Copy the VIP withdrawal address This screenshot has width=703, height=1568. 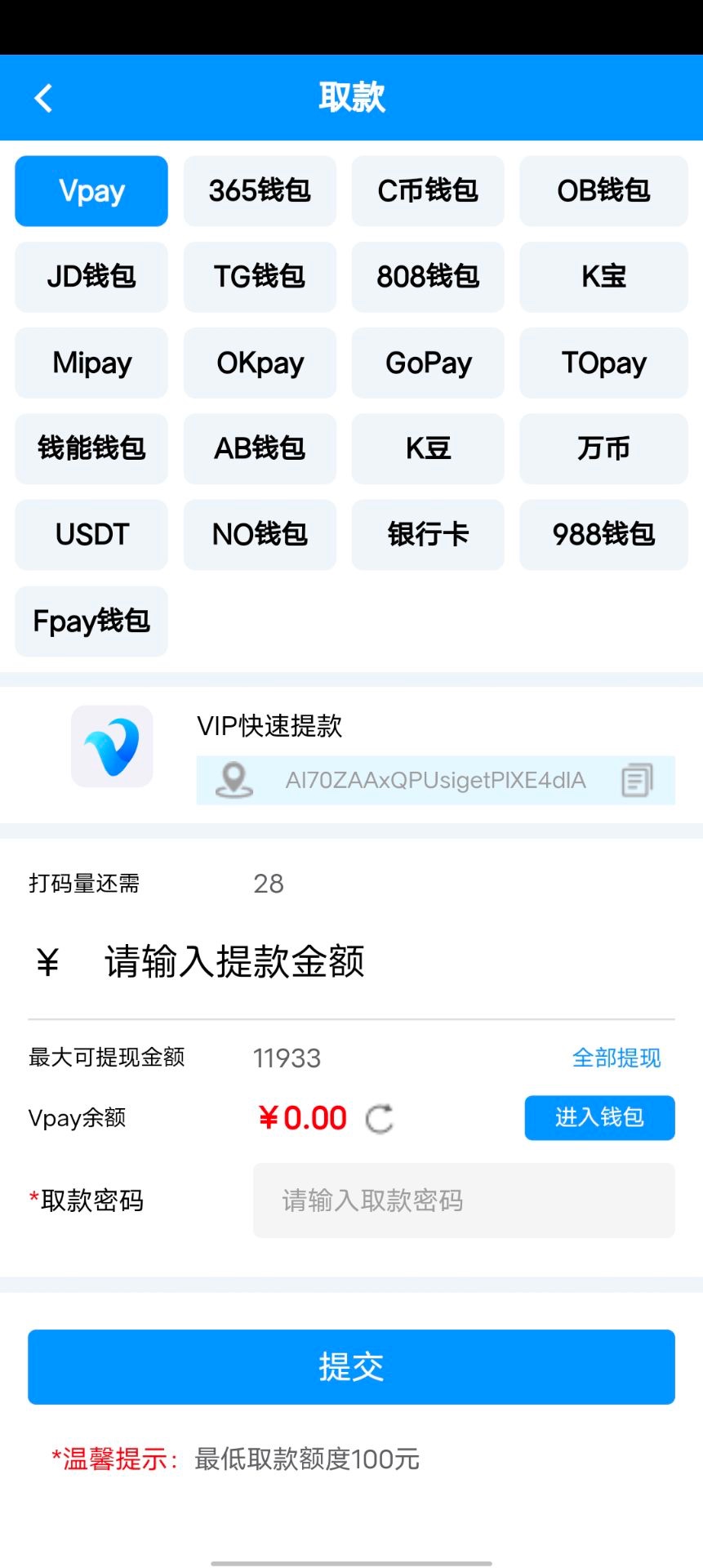click(637, 780)
